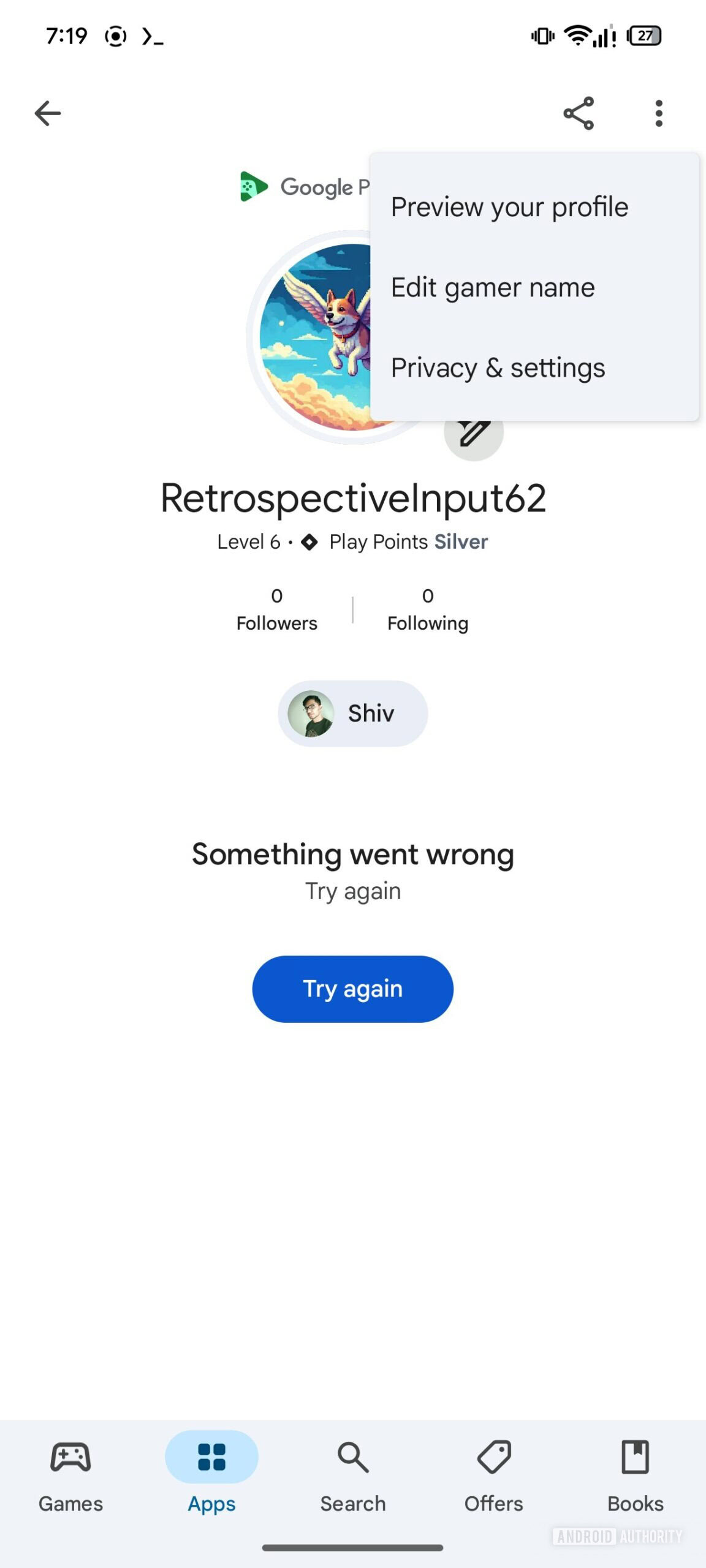This screenshot has width=706, height=1568.
Task: Go back using the arrow icon
Action: (x=48, y=113)
